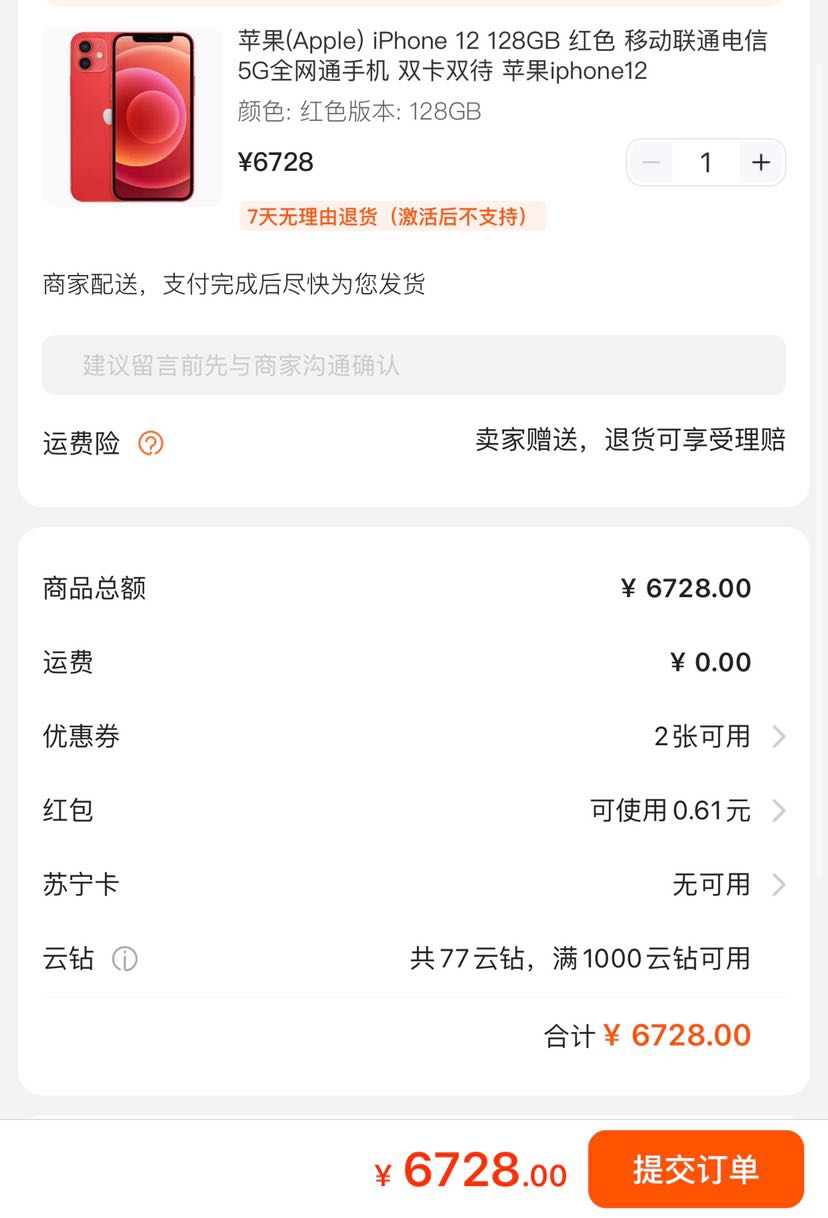Click the 云钻 info icon

[124, 960]
